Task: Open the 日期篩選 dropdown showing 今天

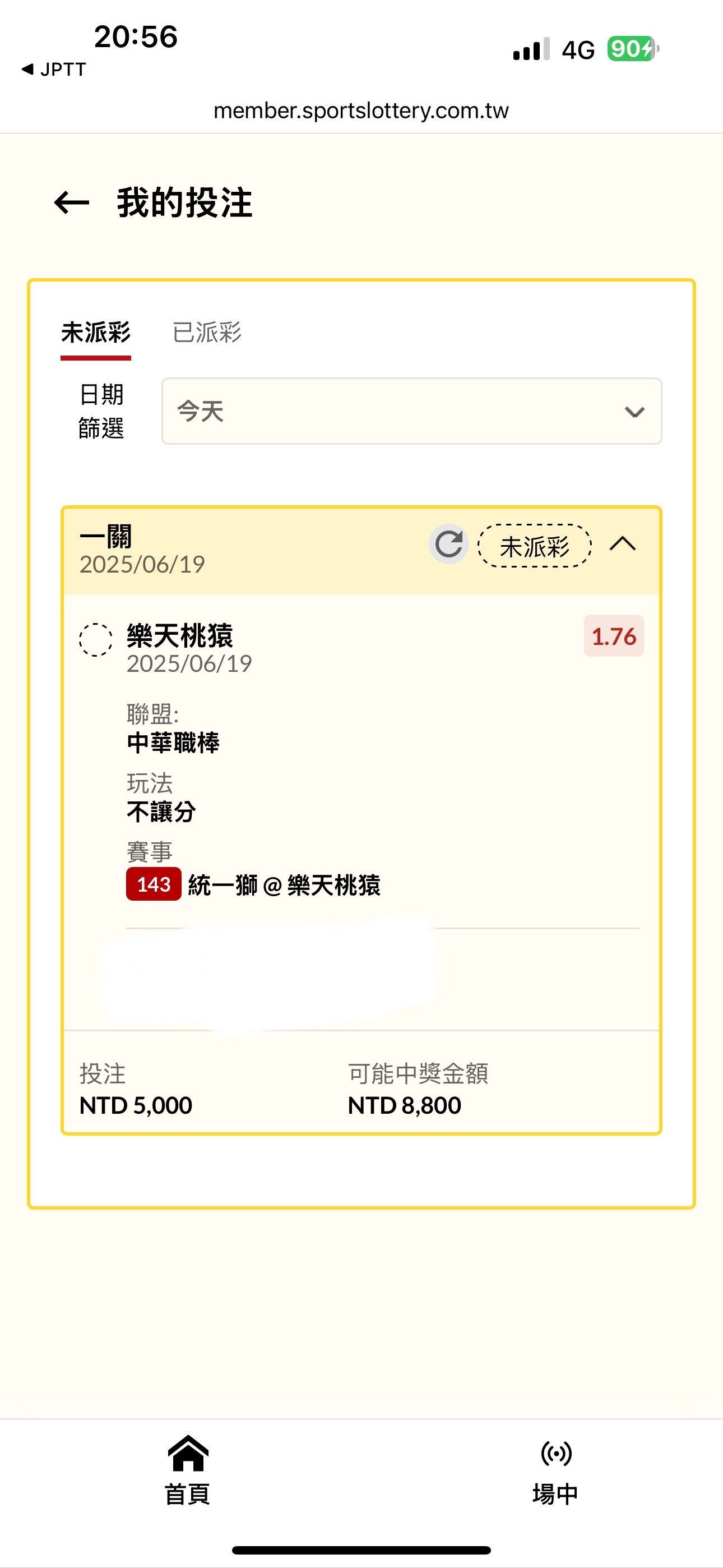Action: pos(411,412)
